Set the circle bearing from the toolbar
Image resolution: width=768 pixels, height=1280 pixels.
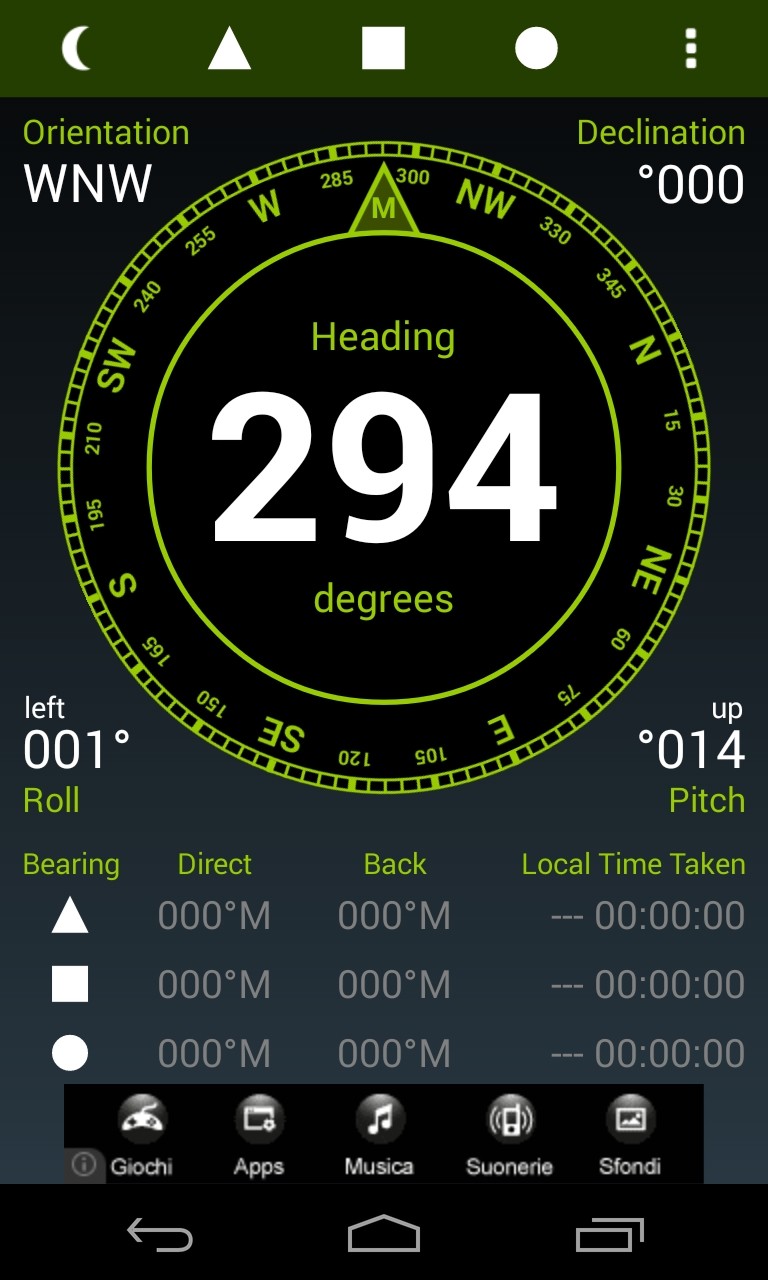pos(536,48)
